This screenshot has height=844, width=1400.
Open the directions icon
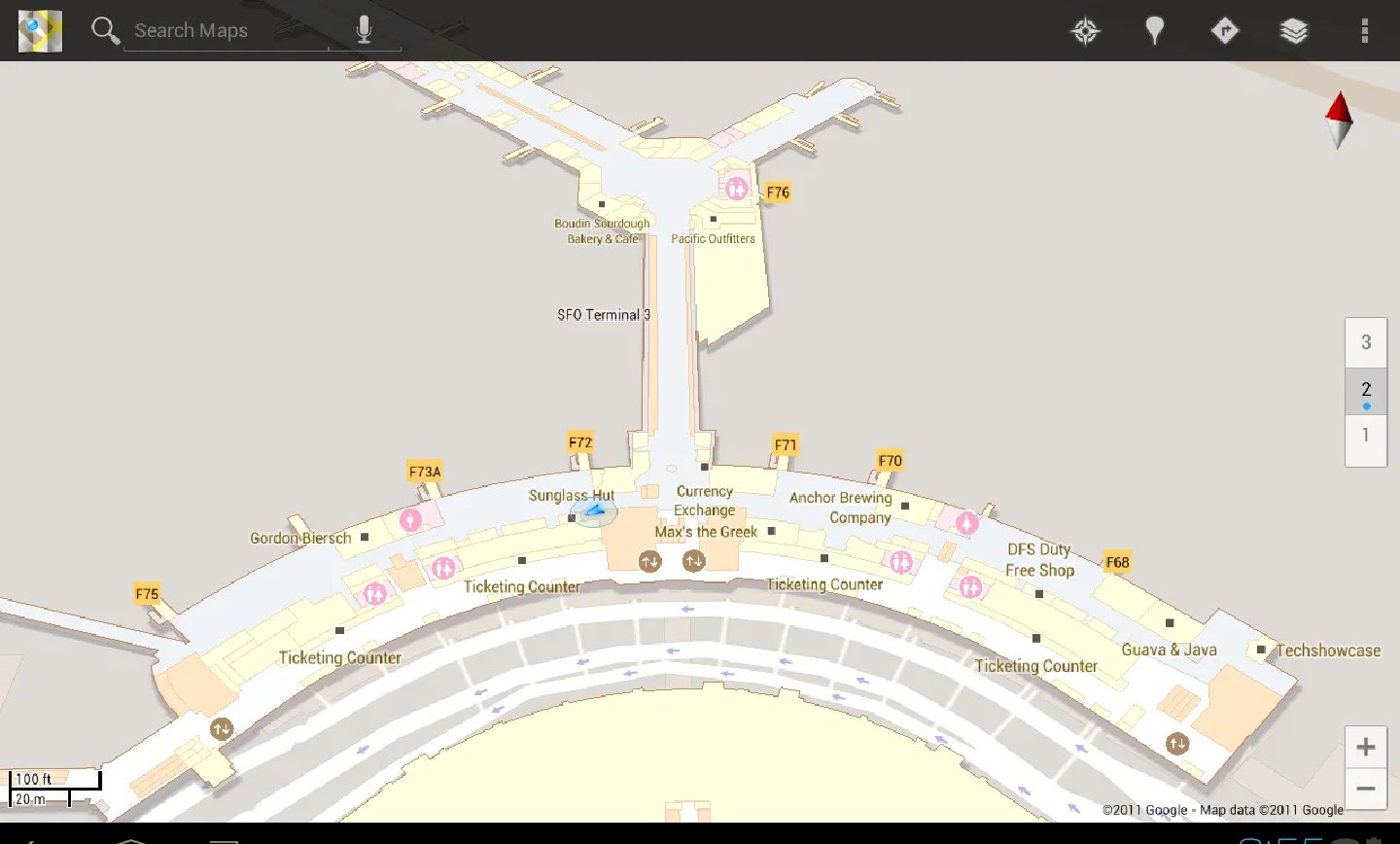point(1224,31)
